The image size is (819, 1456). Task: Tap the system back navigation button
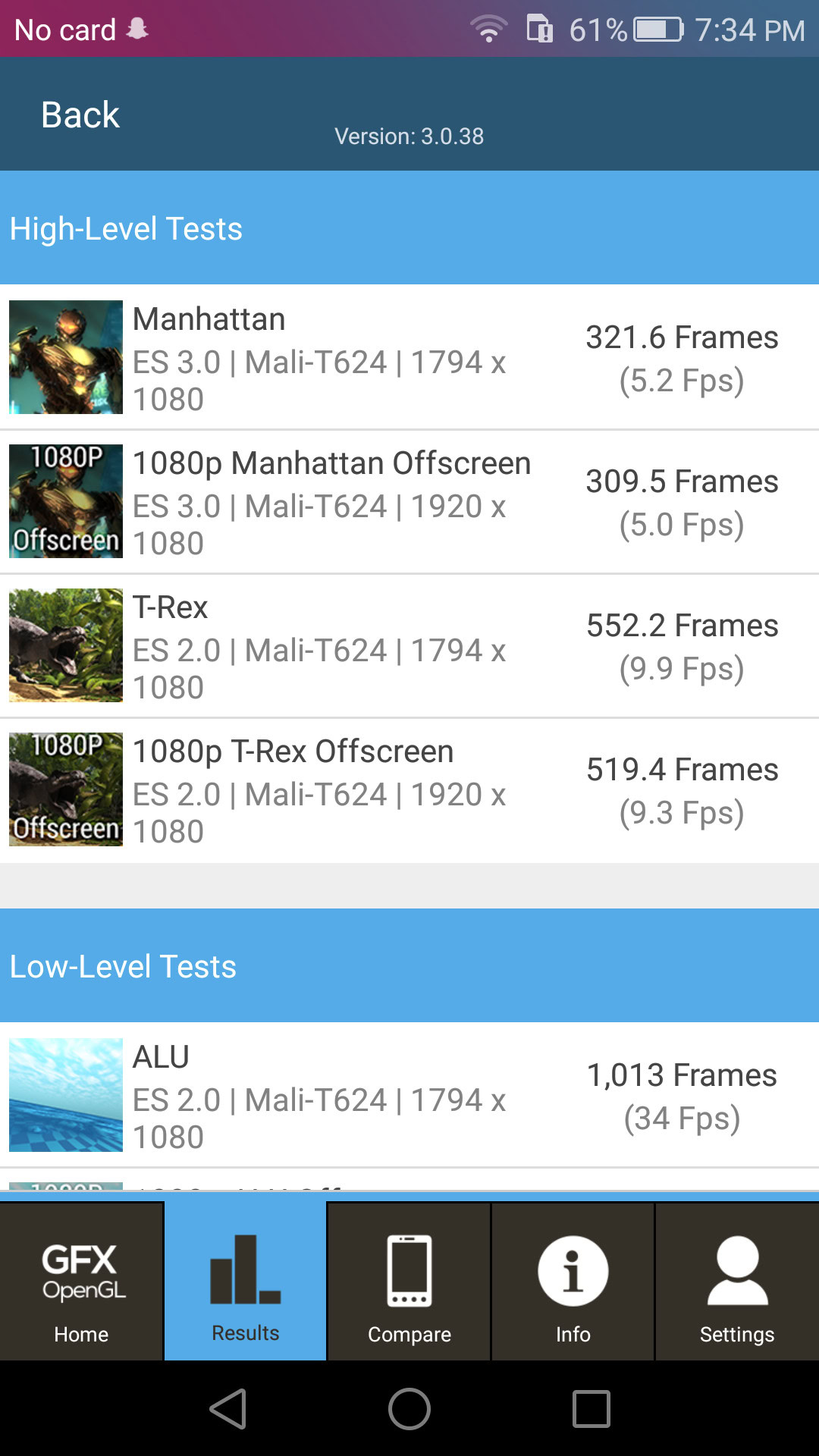pyautogui.click(x=227, y=1409)
